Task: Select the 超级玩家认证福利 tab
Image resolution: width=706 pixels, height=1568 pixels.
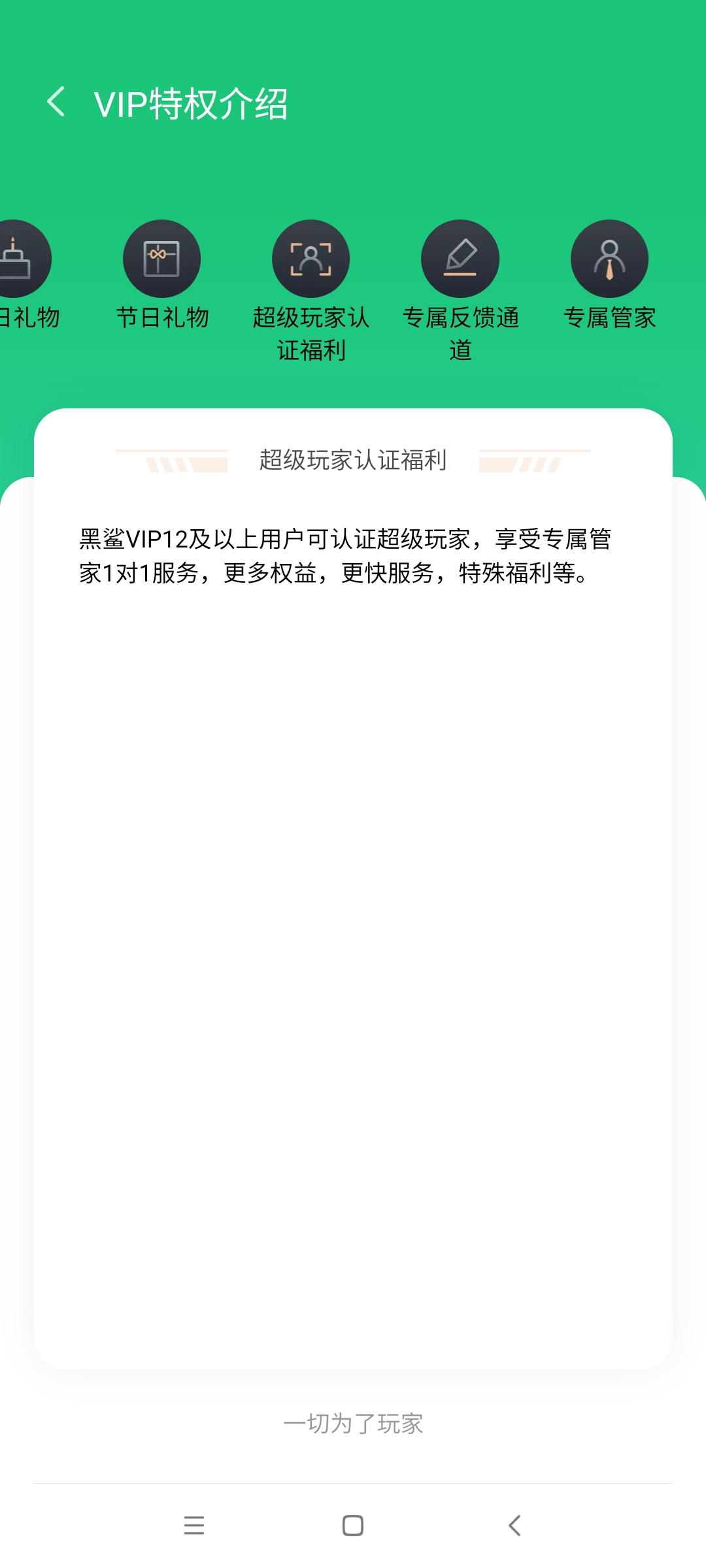Action: tap(311, 291)
